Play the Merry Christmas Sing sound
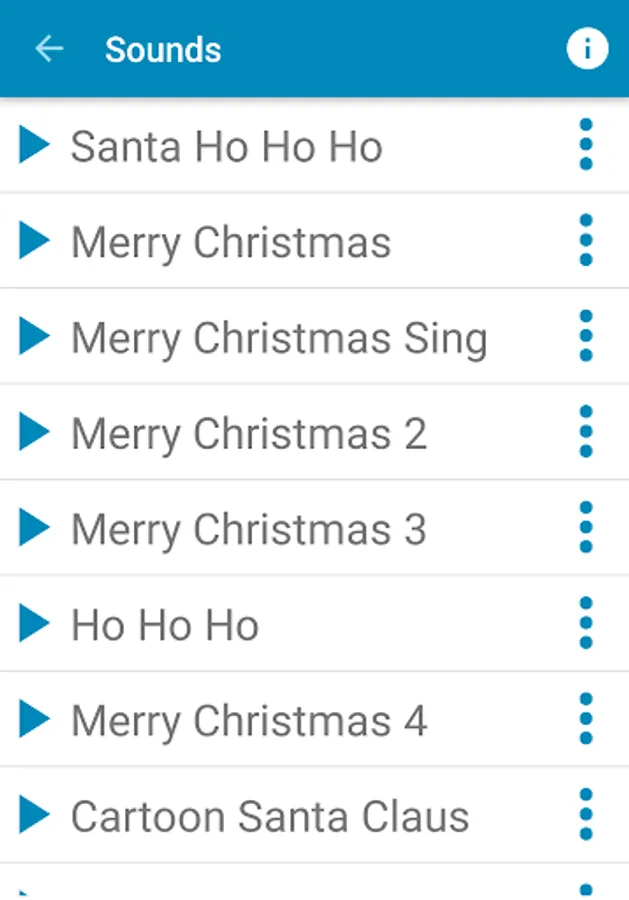Image resolution: width=629 pixels, height=900 pixels. tap(34, 337)
